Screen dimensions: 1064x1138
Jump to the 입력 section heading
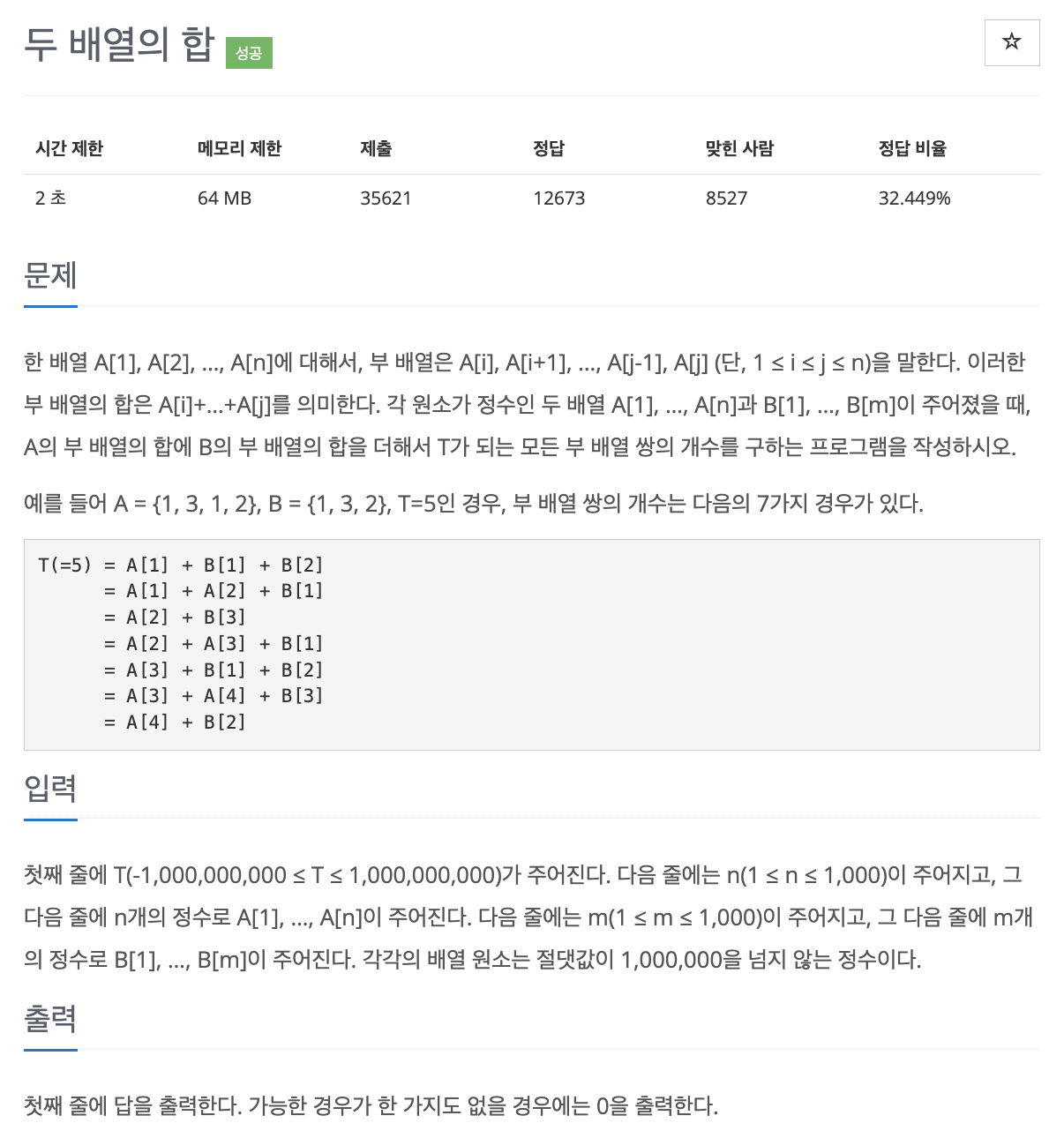tap(49, 790)
